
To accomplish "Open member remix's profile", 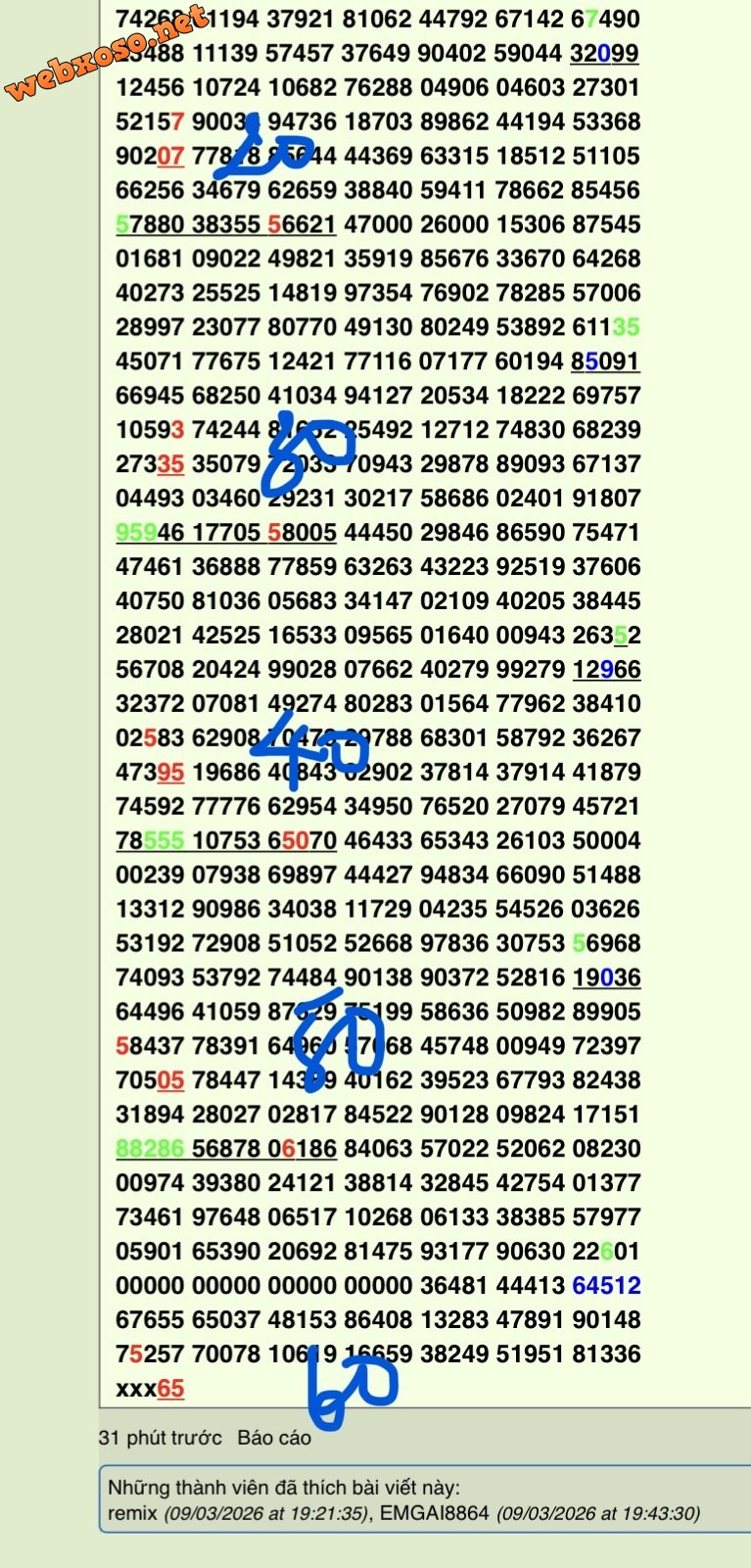I will point(132,1513).
